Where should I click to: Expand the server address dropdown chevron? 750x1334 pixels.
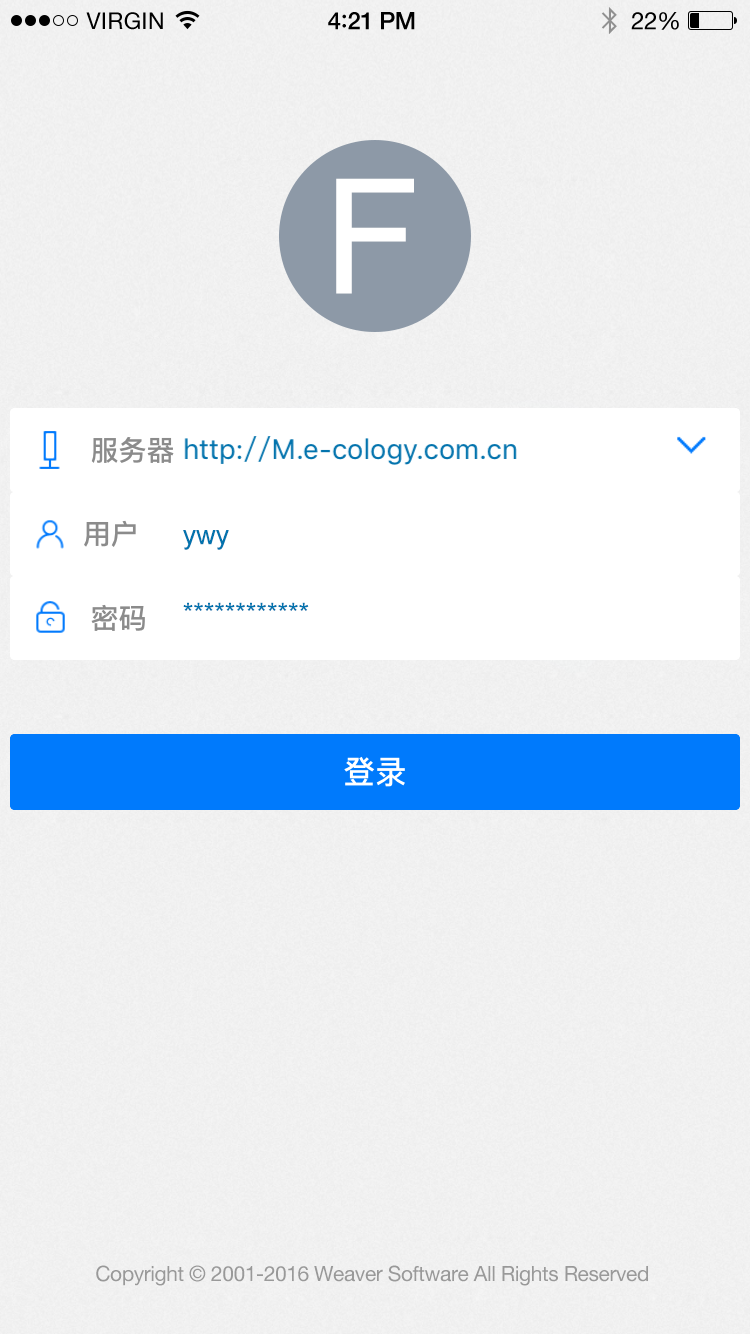[x=691, y=445]
